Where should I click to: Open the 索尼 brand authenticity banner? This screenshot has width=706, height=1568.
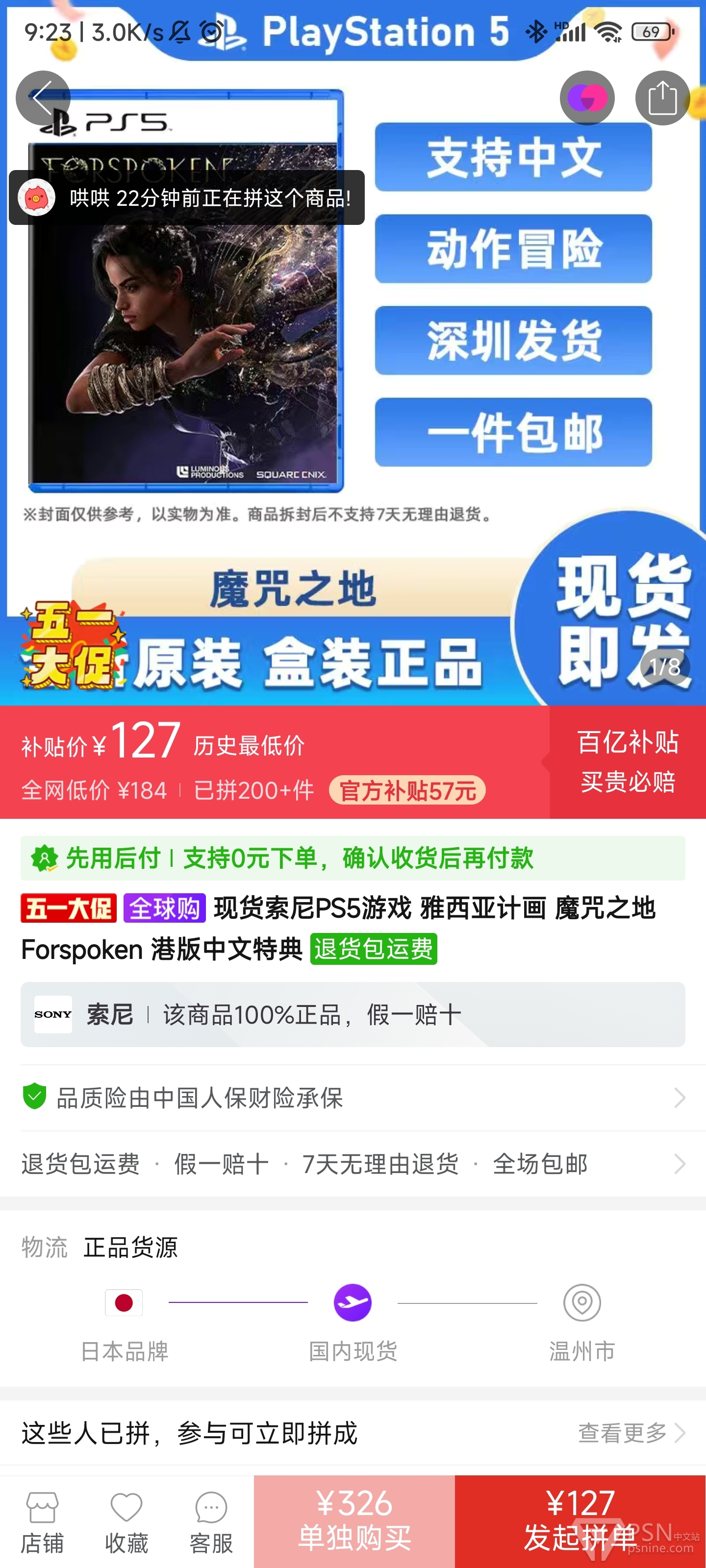(x=353, y=1014)
